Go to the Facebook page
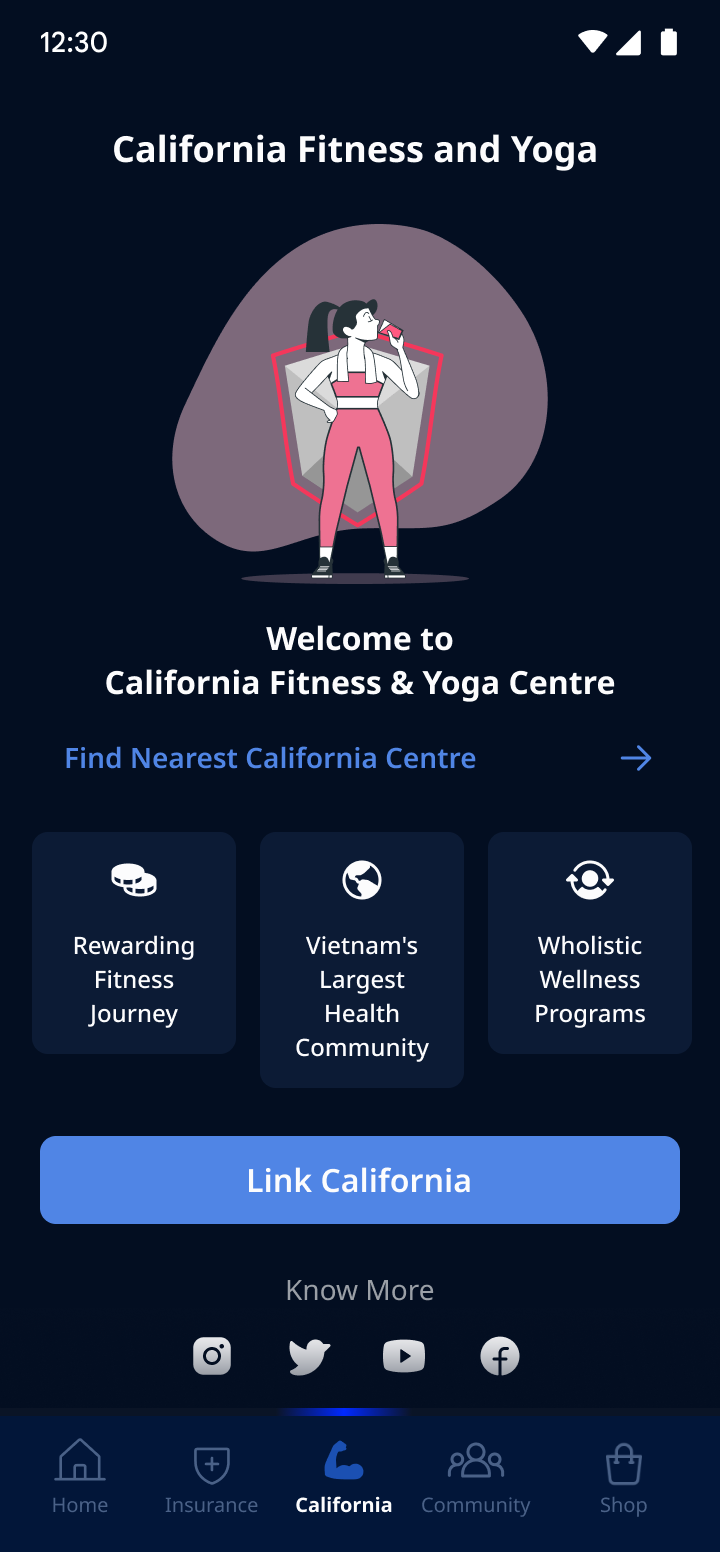This screenshot has height=1552, width=720. (x=500, y=1356)
